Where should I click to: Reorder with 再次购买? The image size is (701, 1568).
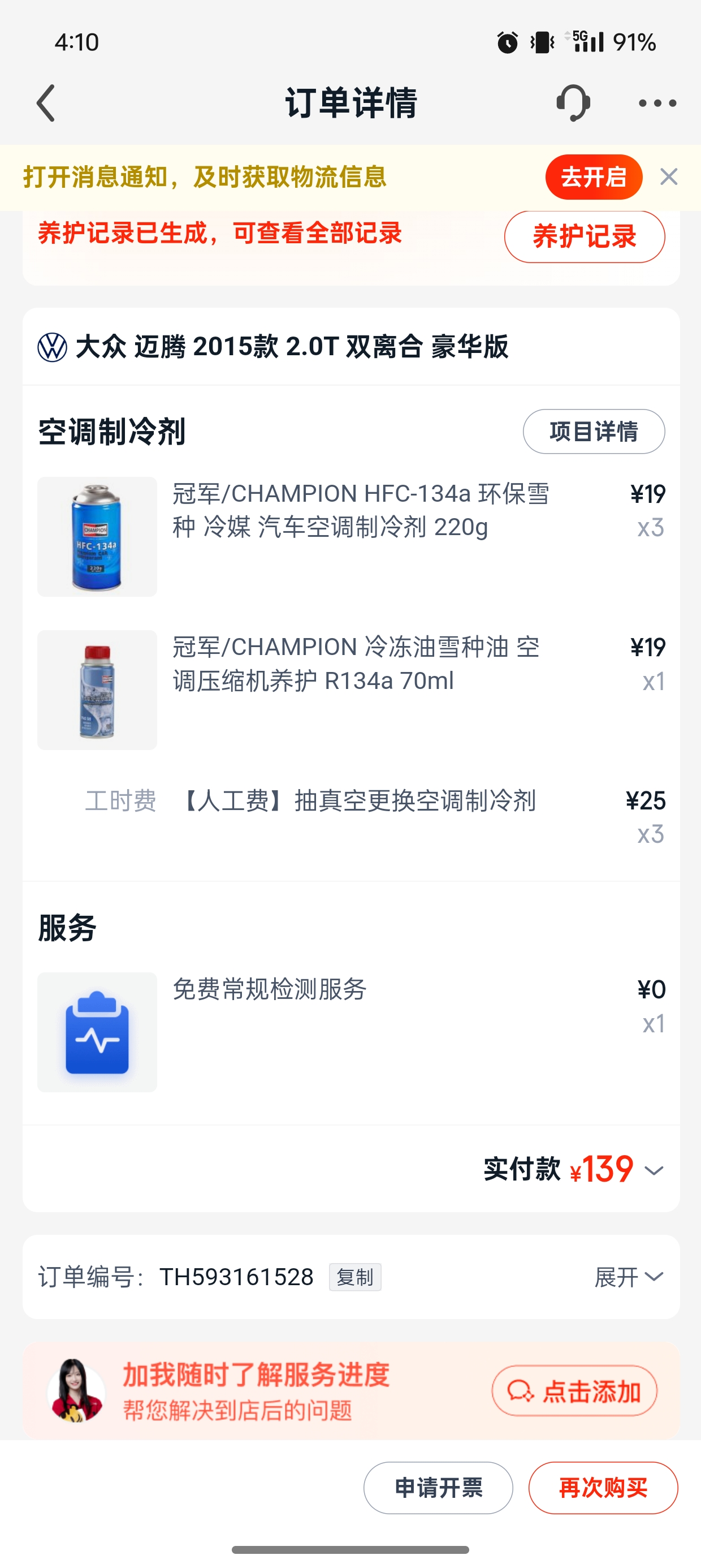click(x=603, y=1488)
